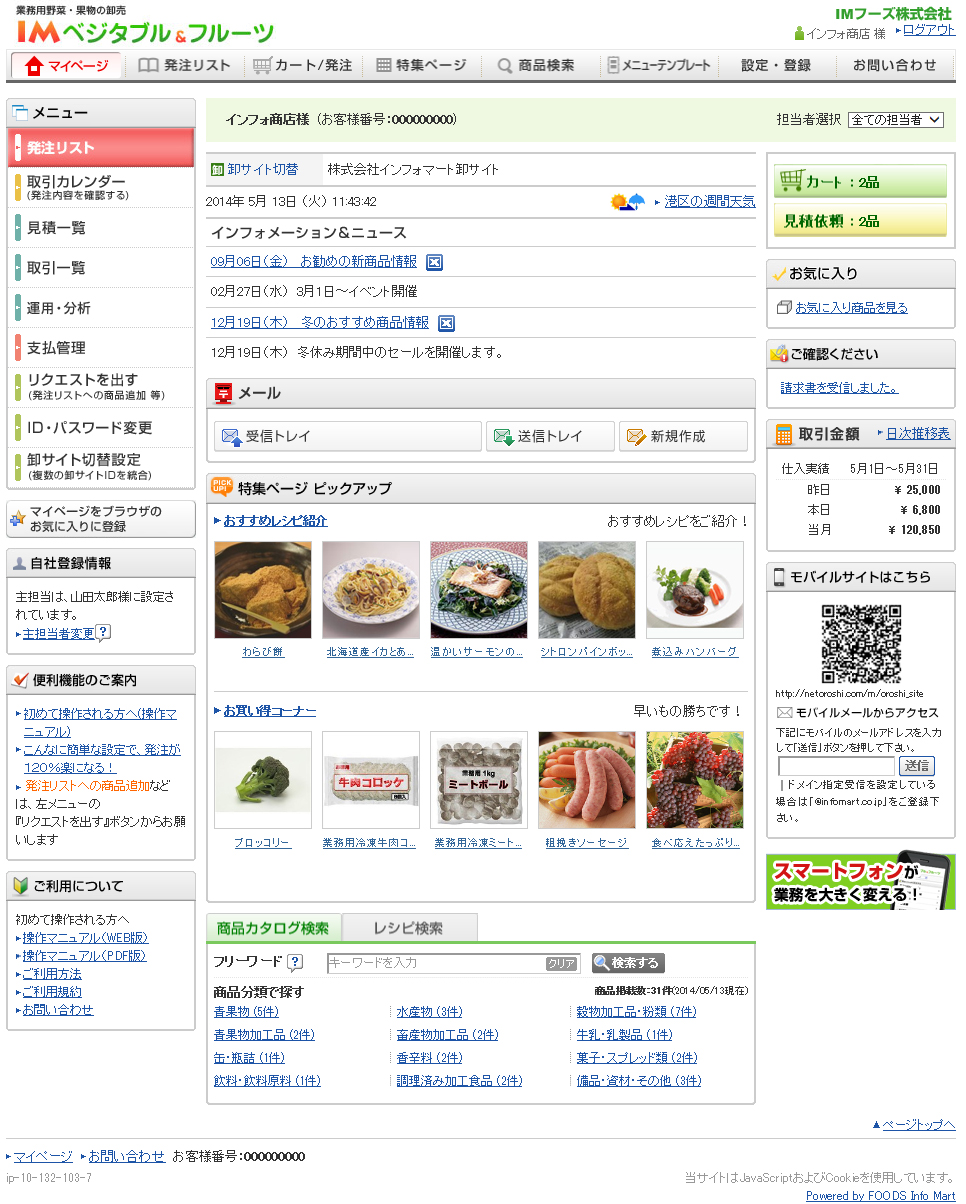Tap the 検索する search button
The height and width of the screenshot is (1204, 966).
[x=628, y=963]
